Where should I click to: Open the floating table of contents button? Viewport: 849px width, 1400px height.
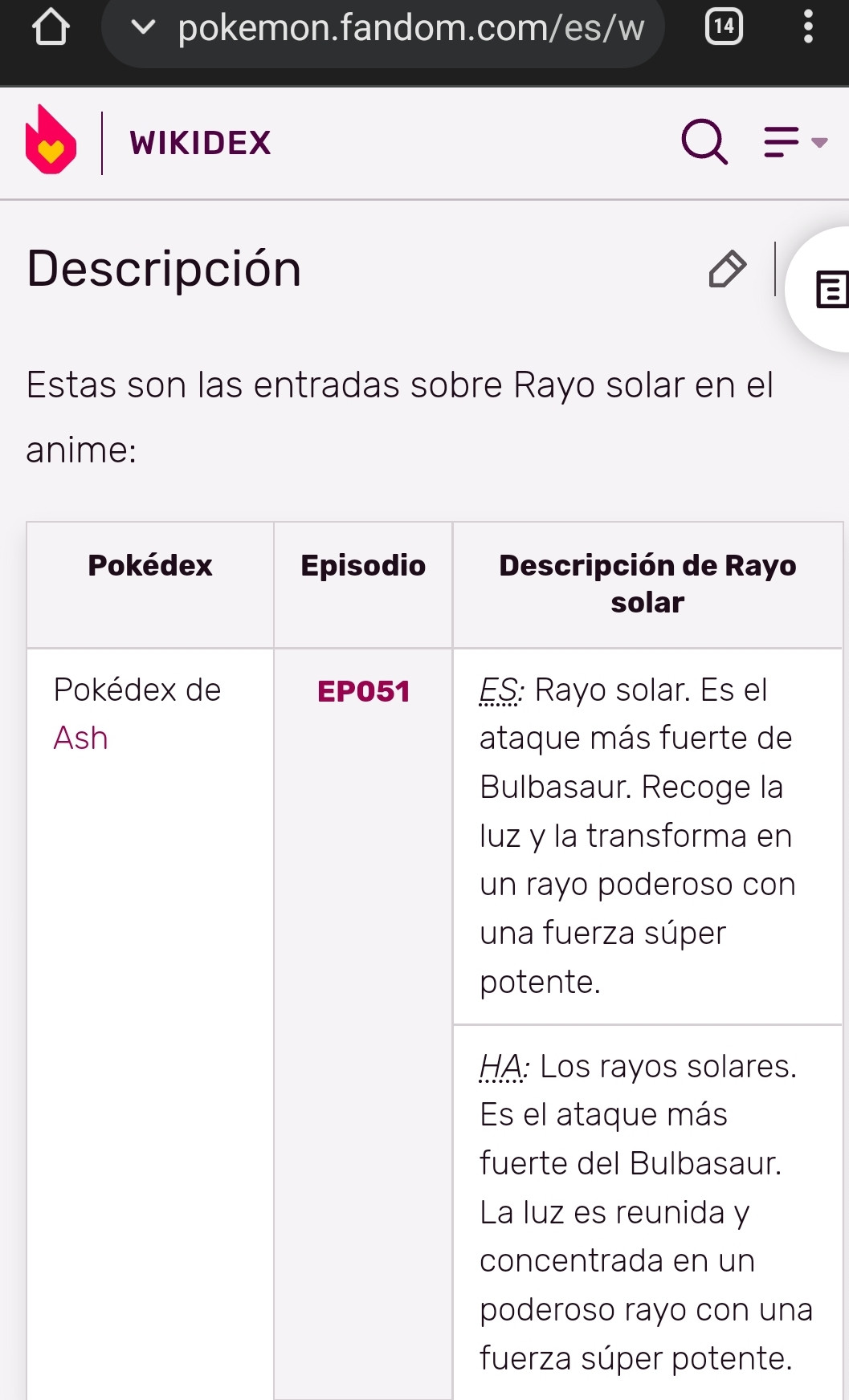tap(827, 289)
